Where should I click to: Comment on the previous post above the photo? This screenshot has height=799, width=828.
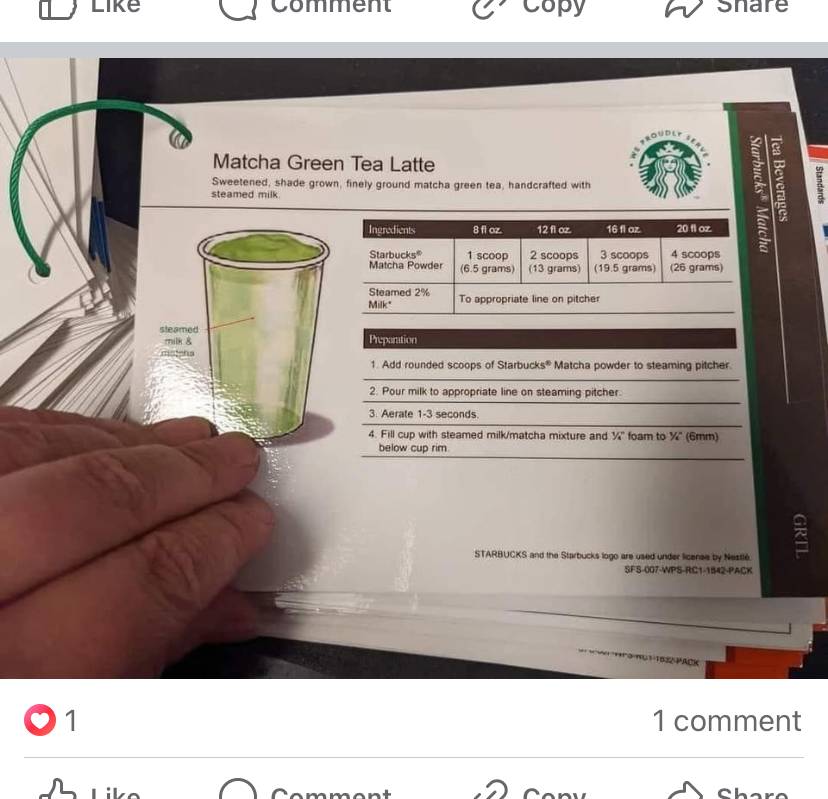click(x=305, y=8)
